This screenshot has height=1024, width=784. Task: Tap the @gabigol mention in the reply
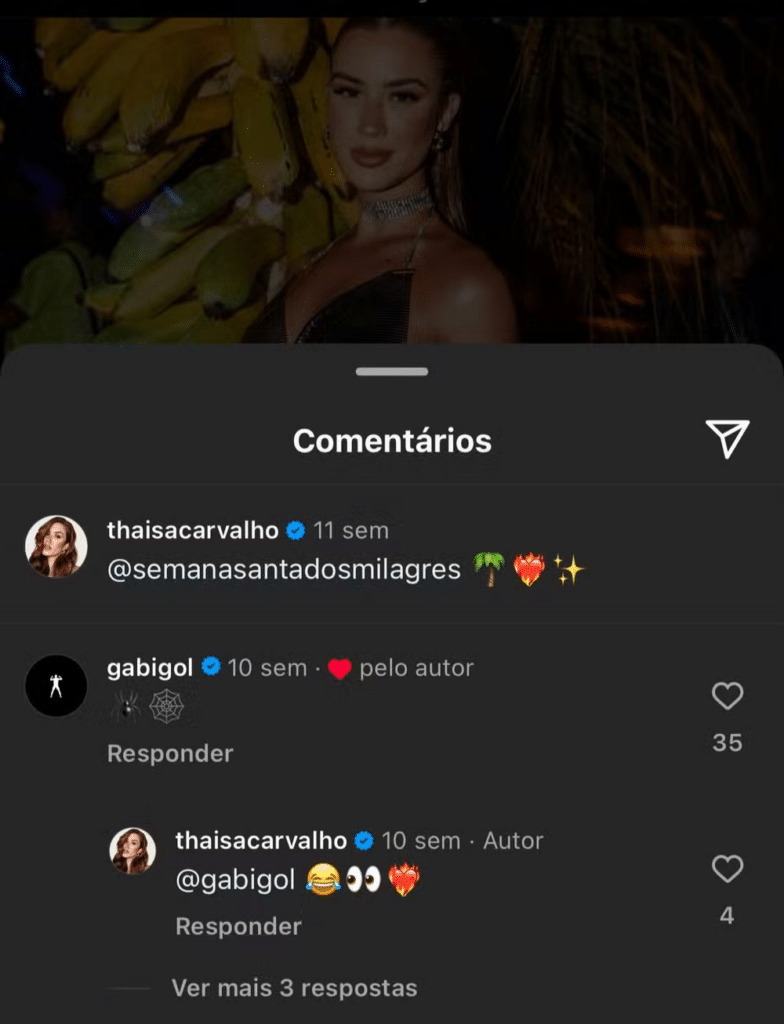click(235, 880)
